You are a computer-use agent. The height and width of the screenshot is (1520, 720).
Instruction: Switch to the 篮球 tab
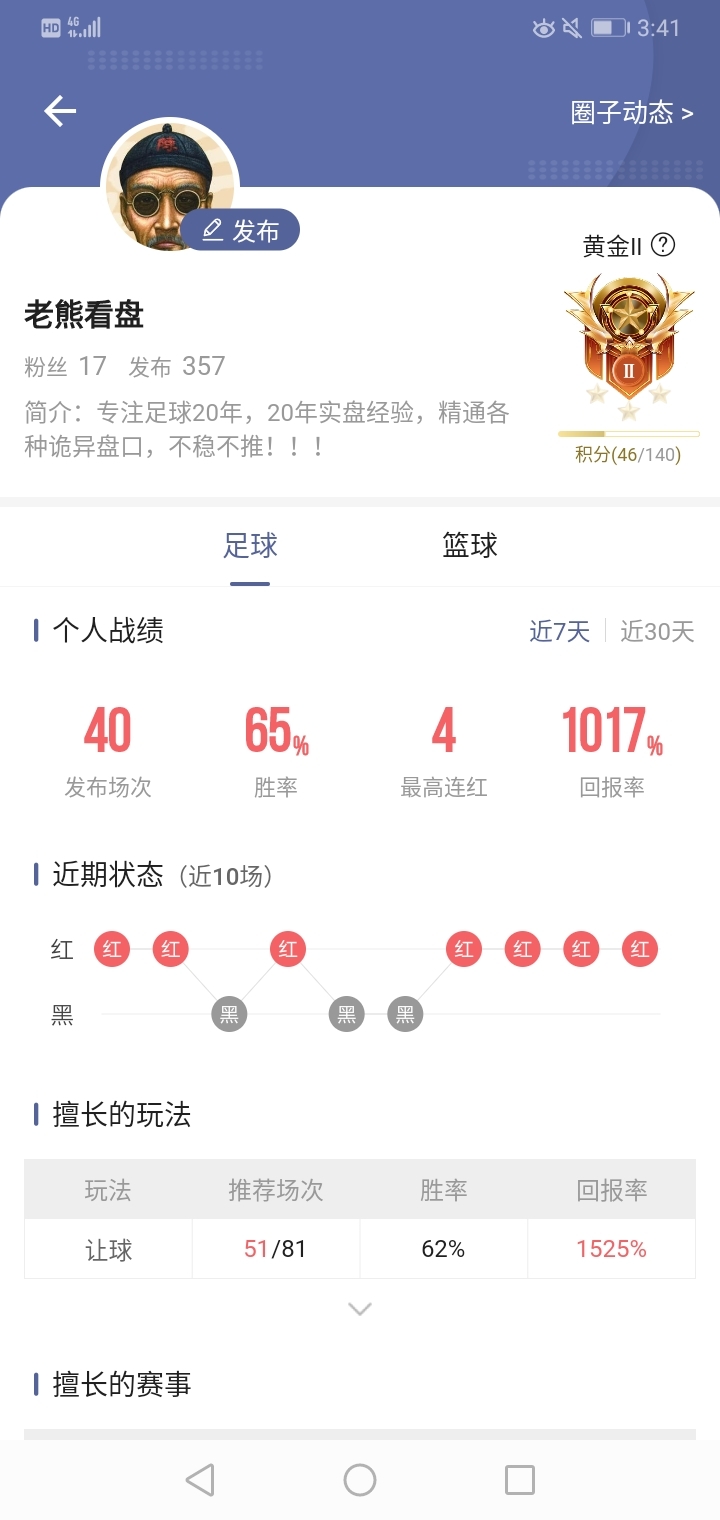pyautogui.click(x=469, y=546)
